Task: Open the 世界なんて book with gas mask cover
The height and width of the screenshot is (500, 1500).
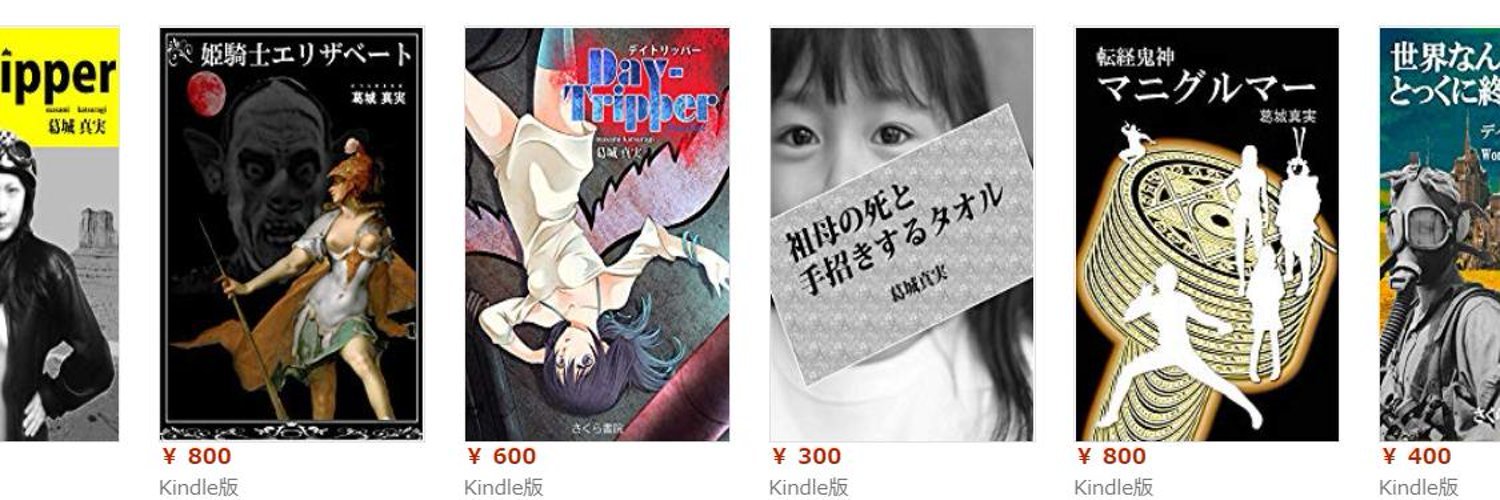Action: (1440, 234)
